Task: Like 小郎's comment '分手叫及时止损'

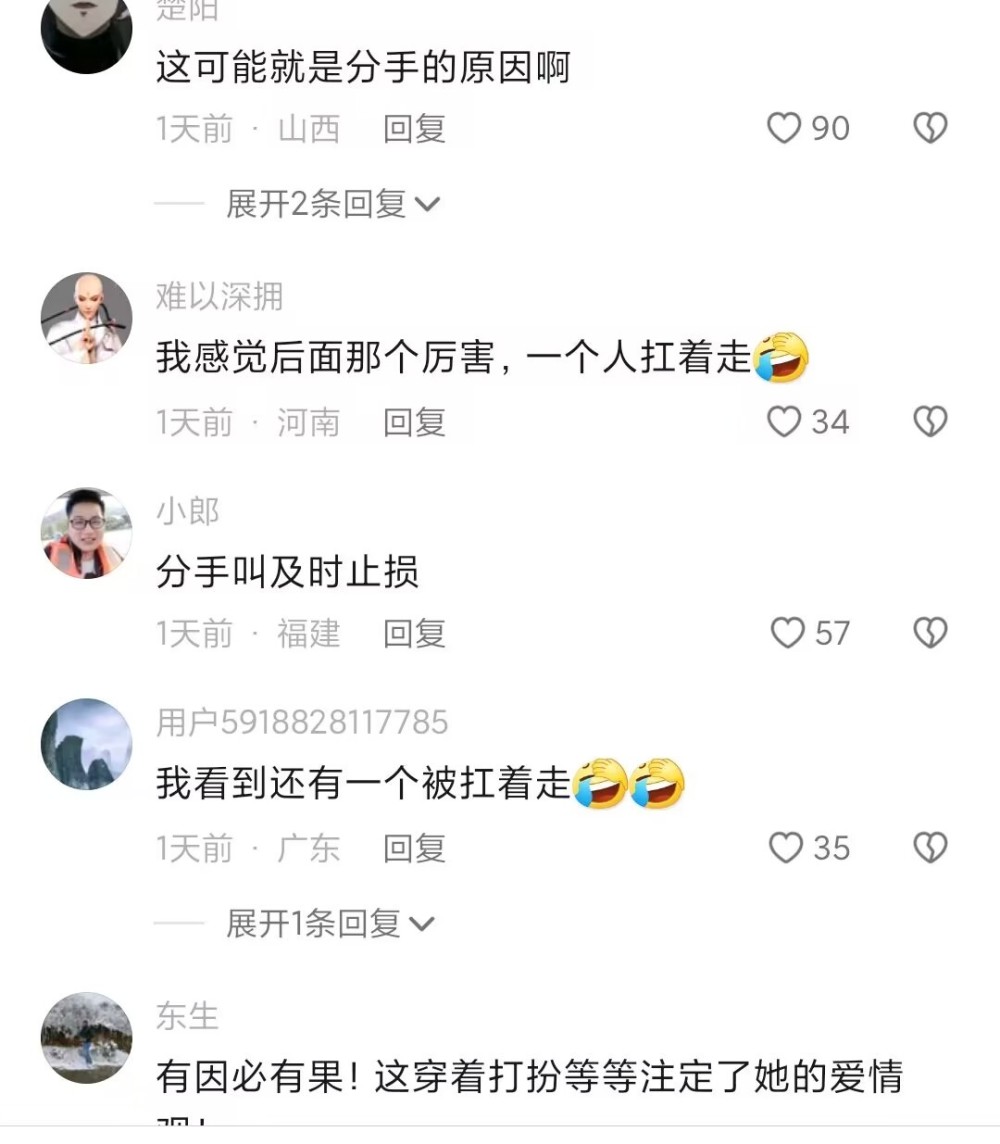Action: pyautogui.click(x=787, y=633)
